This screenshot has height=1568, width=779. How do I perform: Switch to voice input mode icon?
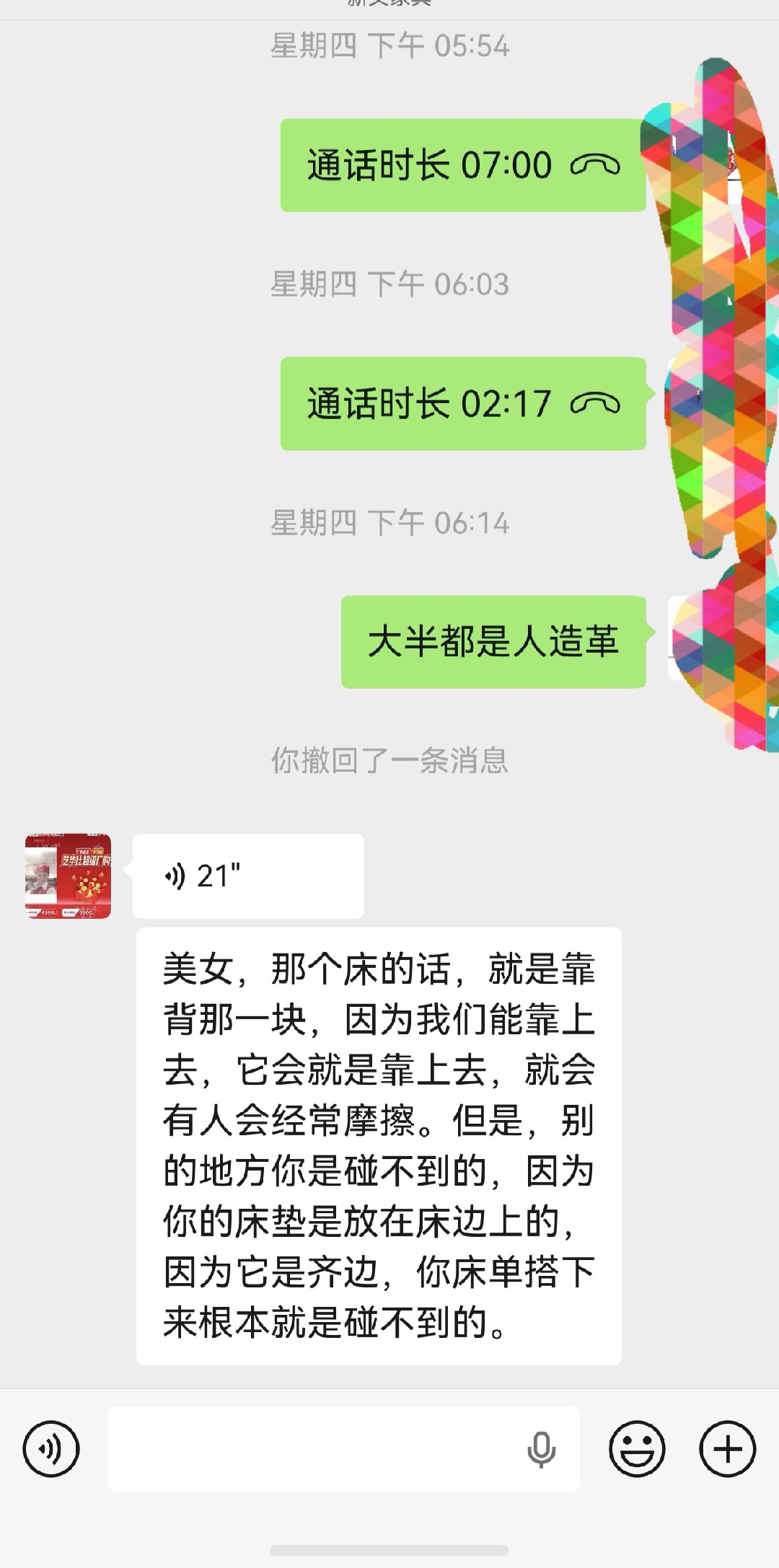[50, 1449]
